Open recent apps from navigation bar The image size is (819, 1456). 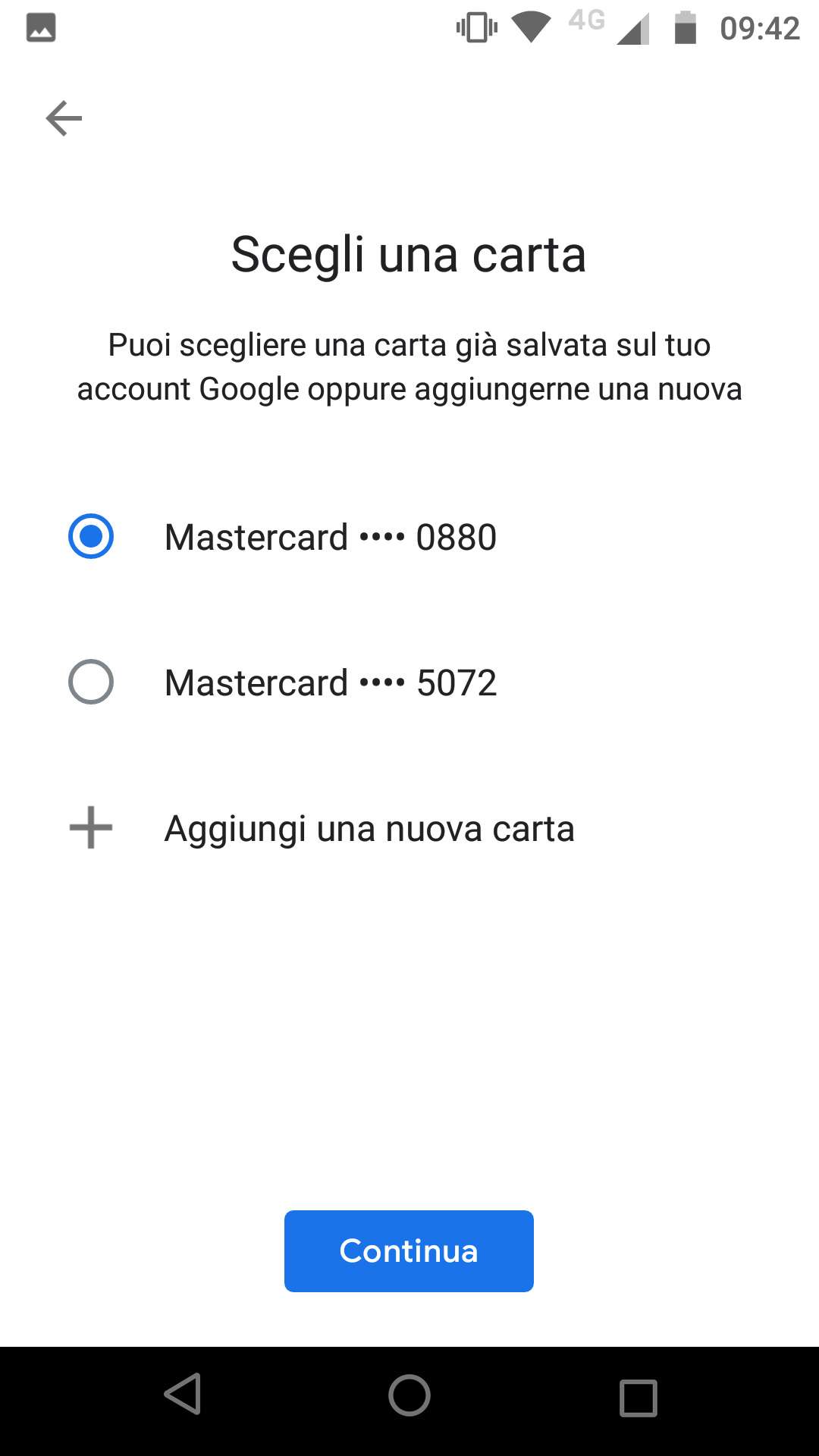click(638, 1398)
